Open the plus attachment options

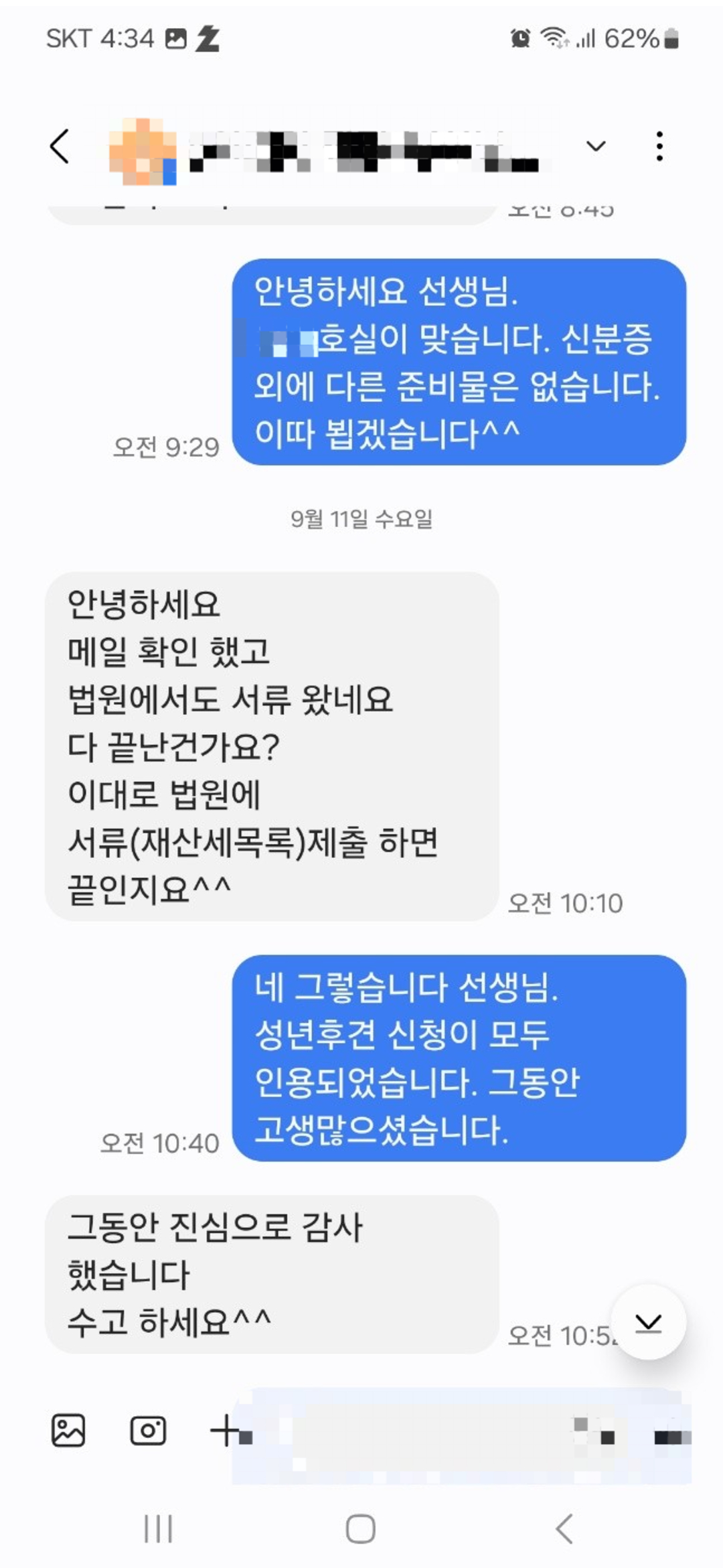click(224, 1430)
